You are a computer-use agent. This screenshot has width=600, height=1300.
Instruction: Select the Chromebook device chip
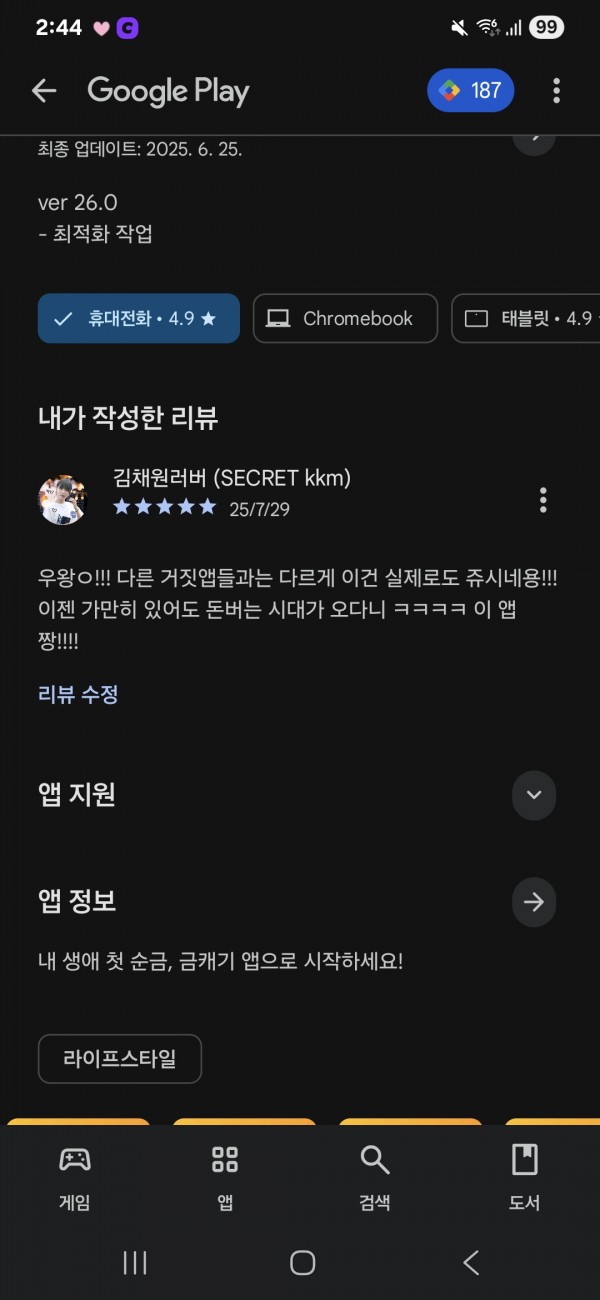click(x=345, y=319)
